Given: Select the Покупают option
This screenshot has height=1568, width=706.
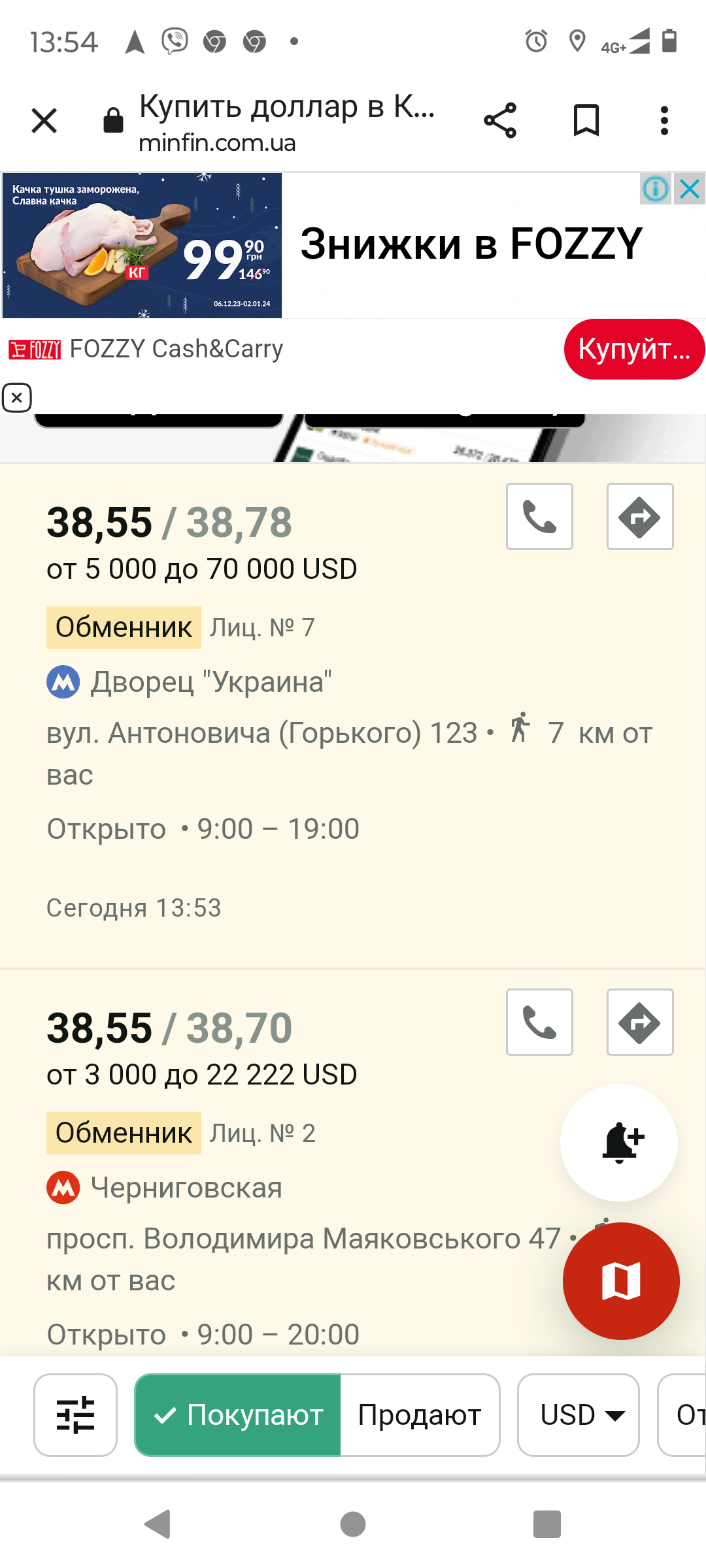Looking at the screenshot, I should tap(238, 1415).
